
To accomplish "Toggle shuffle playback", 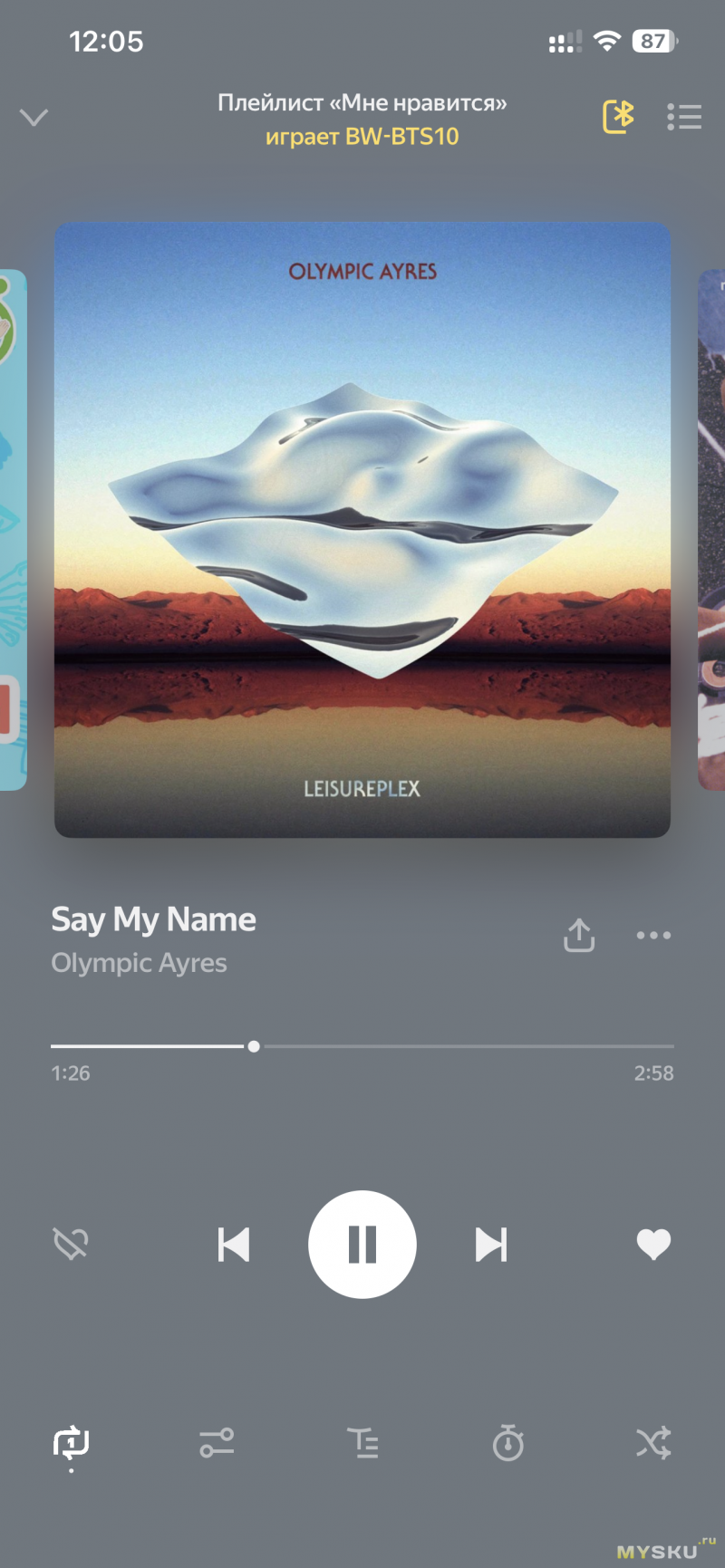I will point(653,1442).
